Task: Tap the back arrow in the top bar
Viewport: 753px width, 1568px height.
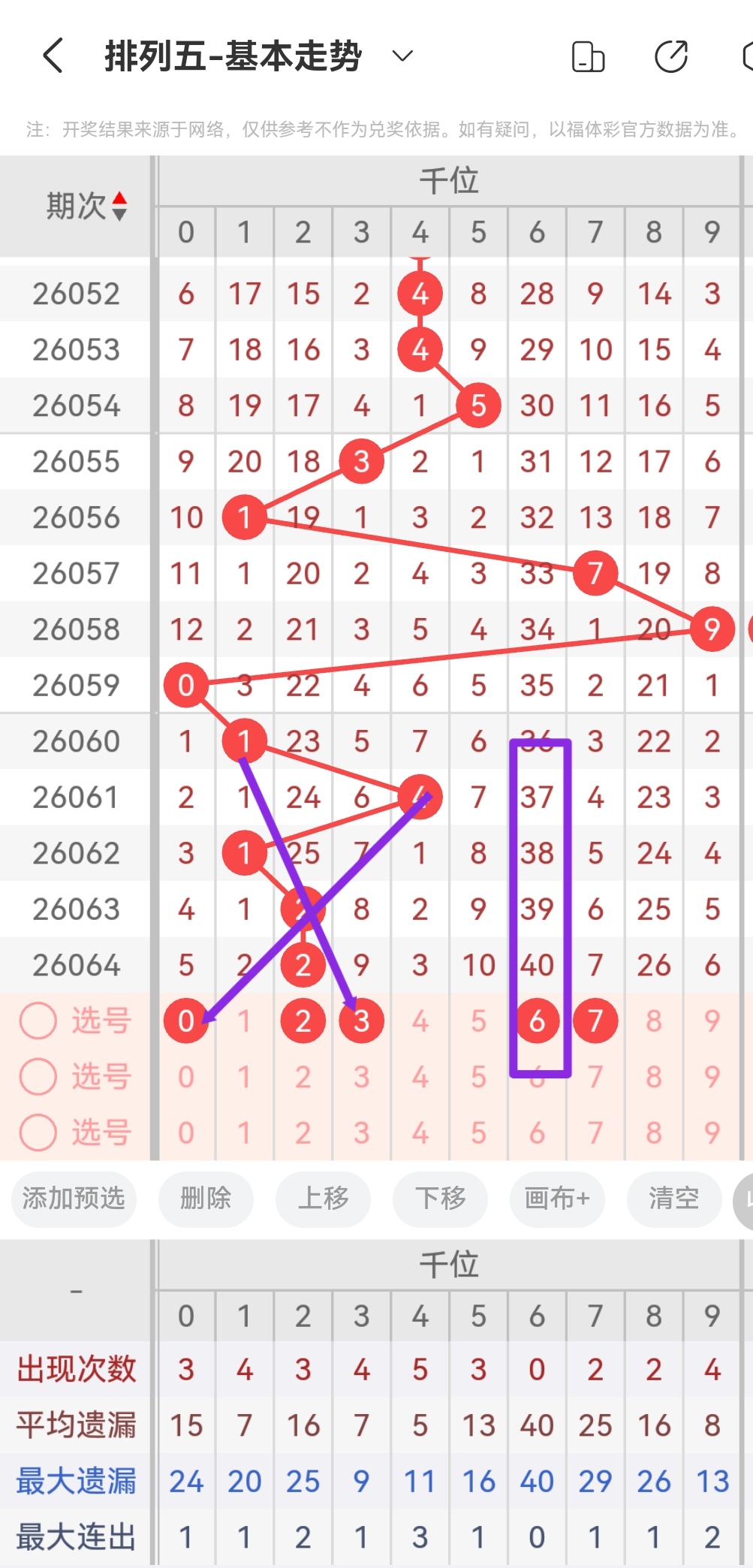Action: tap(52, 56)
